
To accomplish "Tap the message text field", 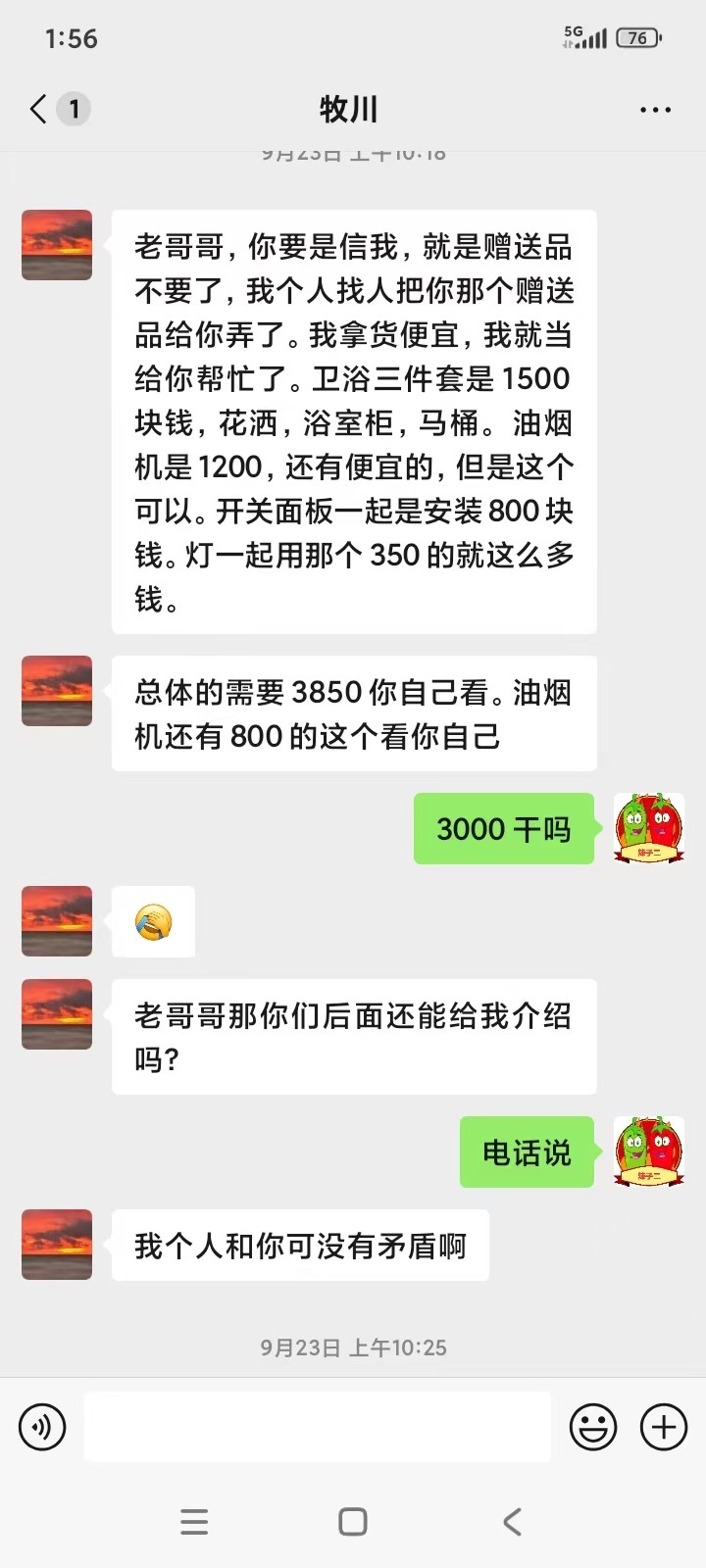I will tap(317, 1427).
